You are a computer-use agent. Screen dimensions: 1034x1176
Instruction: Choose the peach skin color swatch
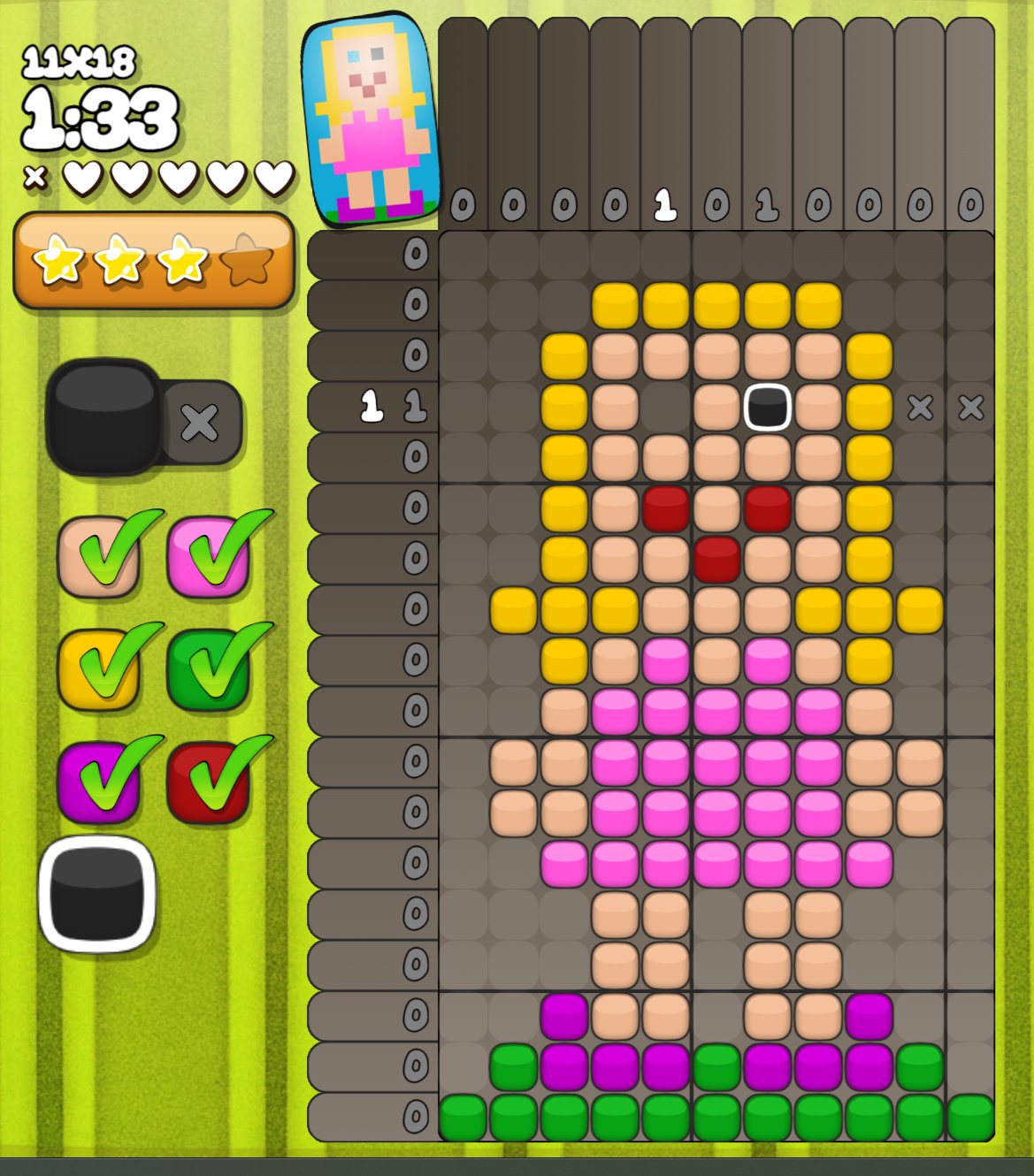[x=99, y=556]
